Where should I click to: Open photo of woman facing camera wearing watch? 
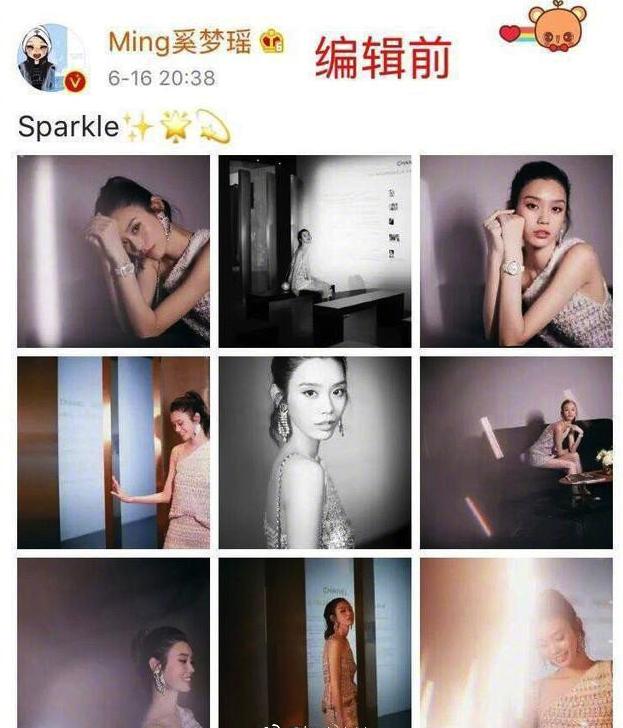click(516, 251)
